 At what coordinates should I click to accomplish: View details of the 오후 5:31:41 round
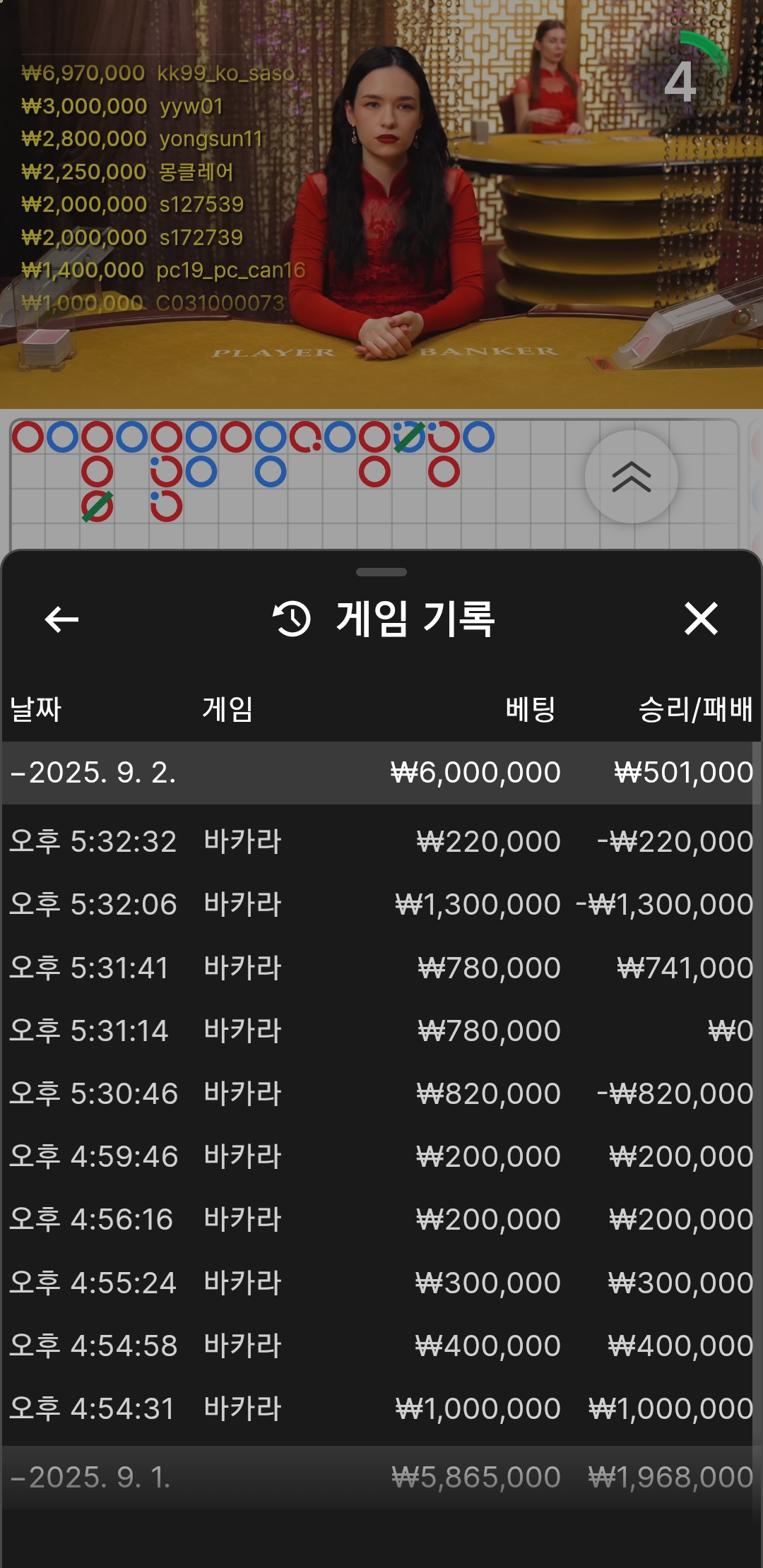[381, 968]
